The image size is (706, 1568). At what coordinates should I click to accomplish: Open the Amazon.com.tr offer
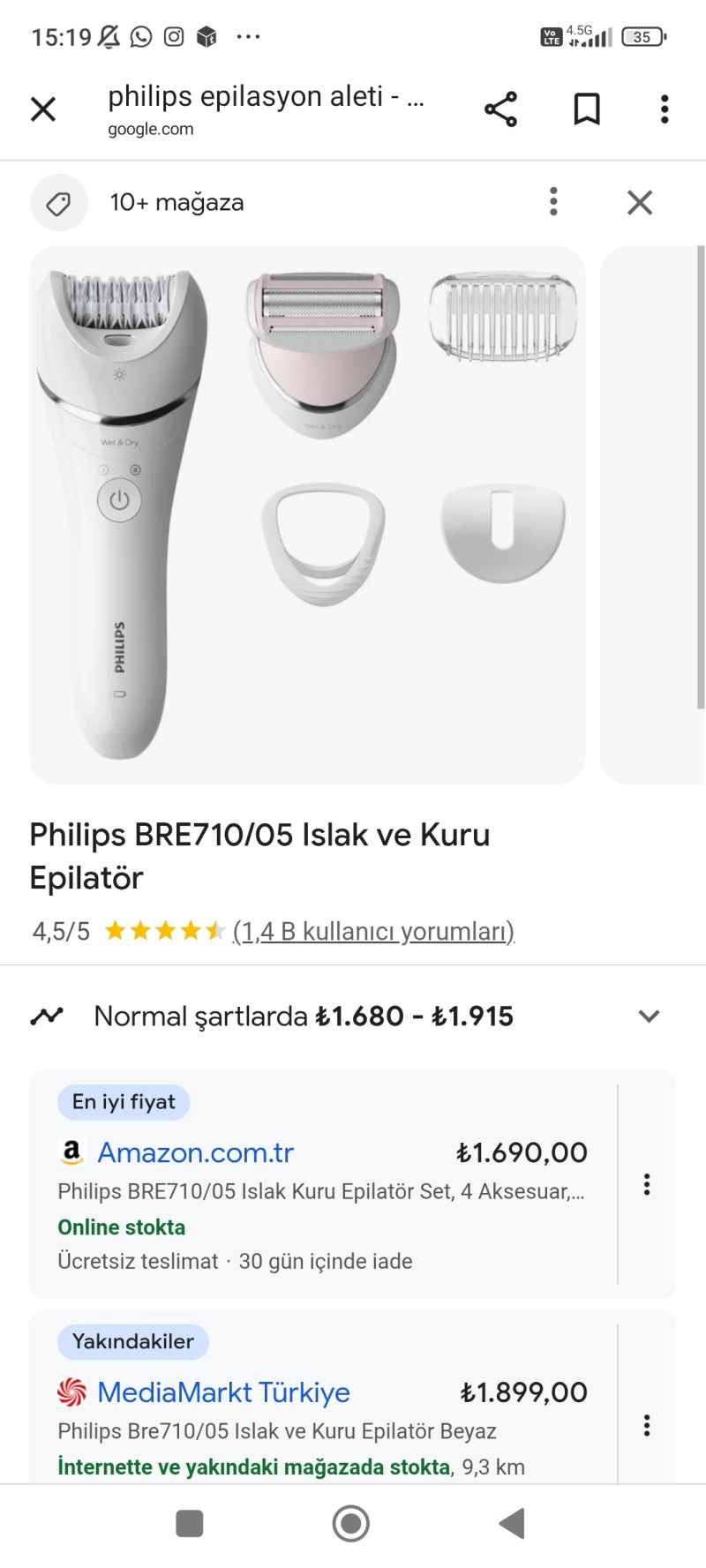pos(195,1152)
